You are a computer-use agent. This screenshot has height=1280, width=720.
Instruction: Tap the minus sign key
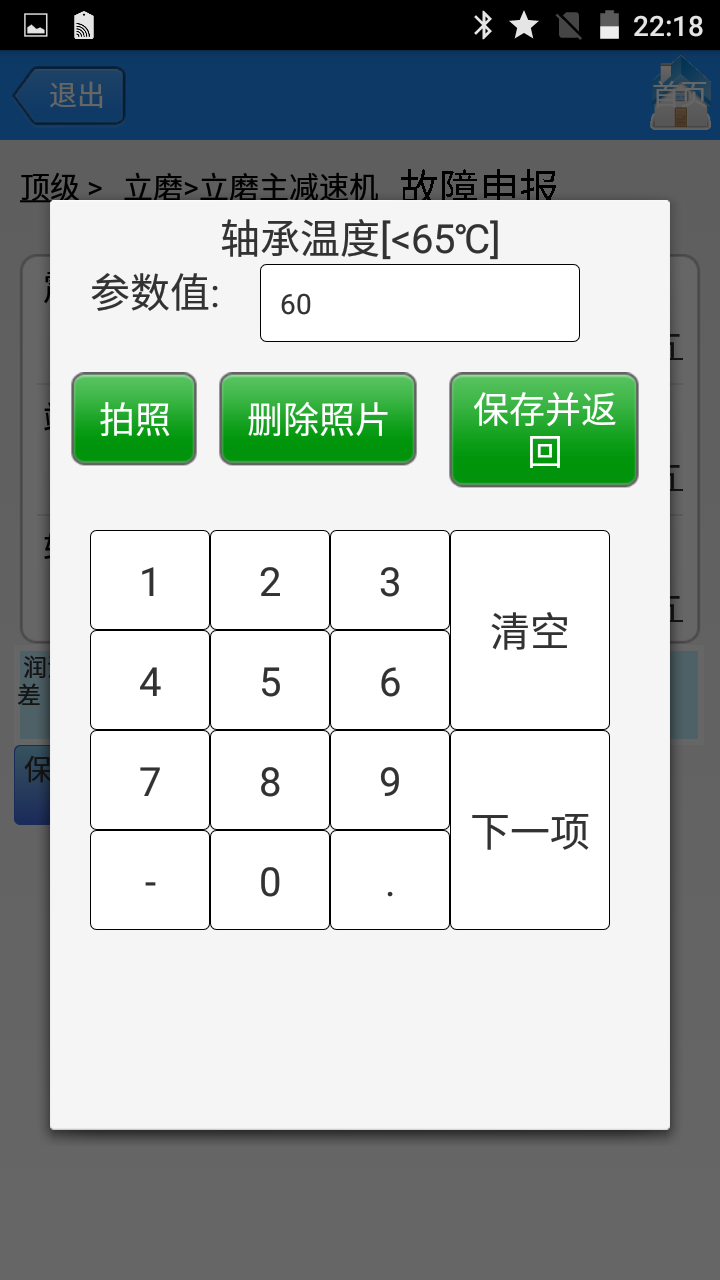150,880
